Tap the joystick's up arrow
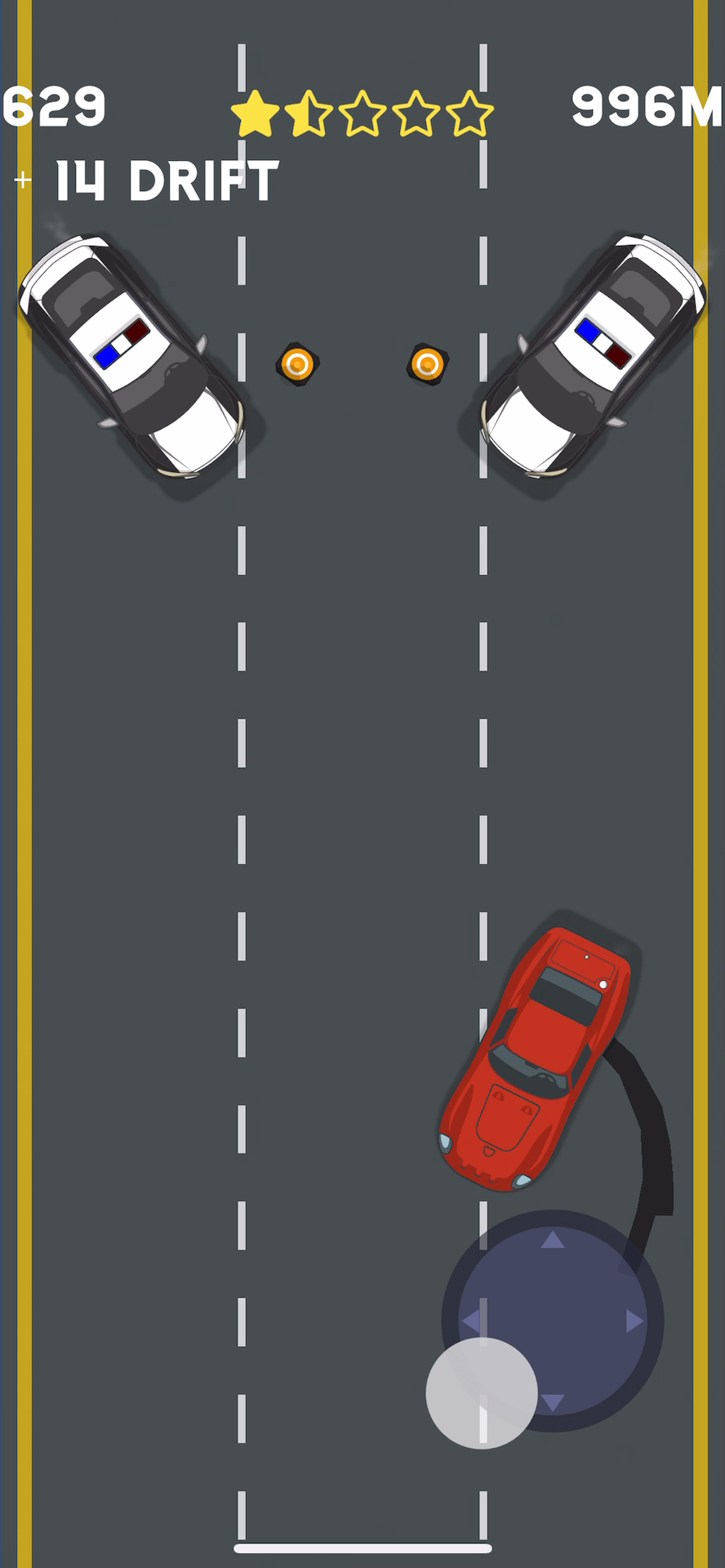Image resolution: width=725 pixels, height=1568 pixels. pos(553,1241)
